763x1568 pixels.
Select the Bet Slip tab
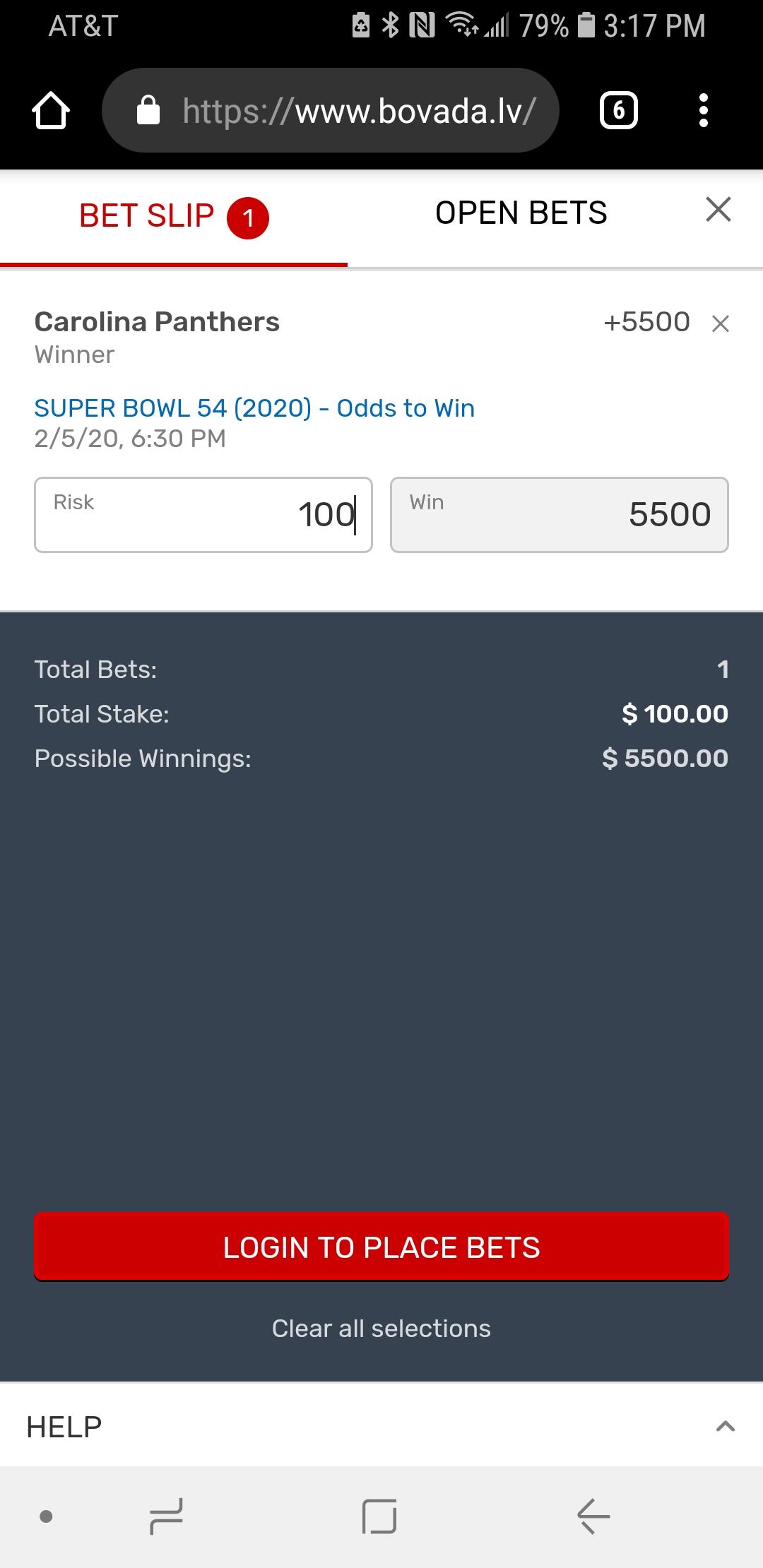coord(174,218)
